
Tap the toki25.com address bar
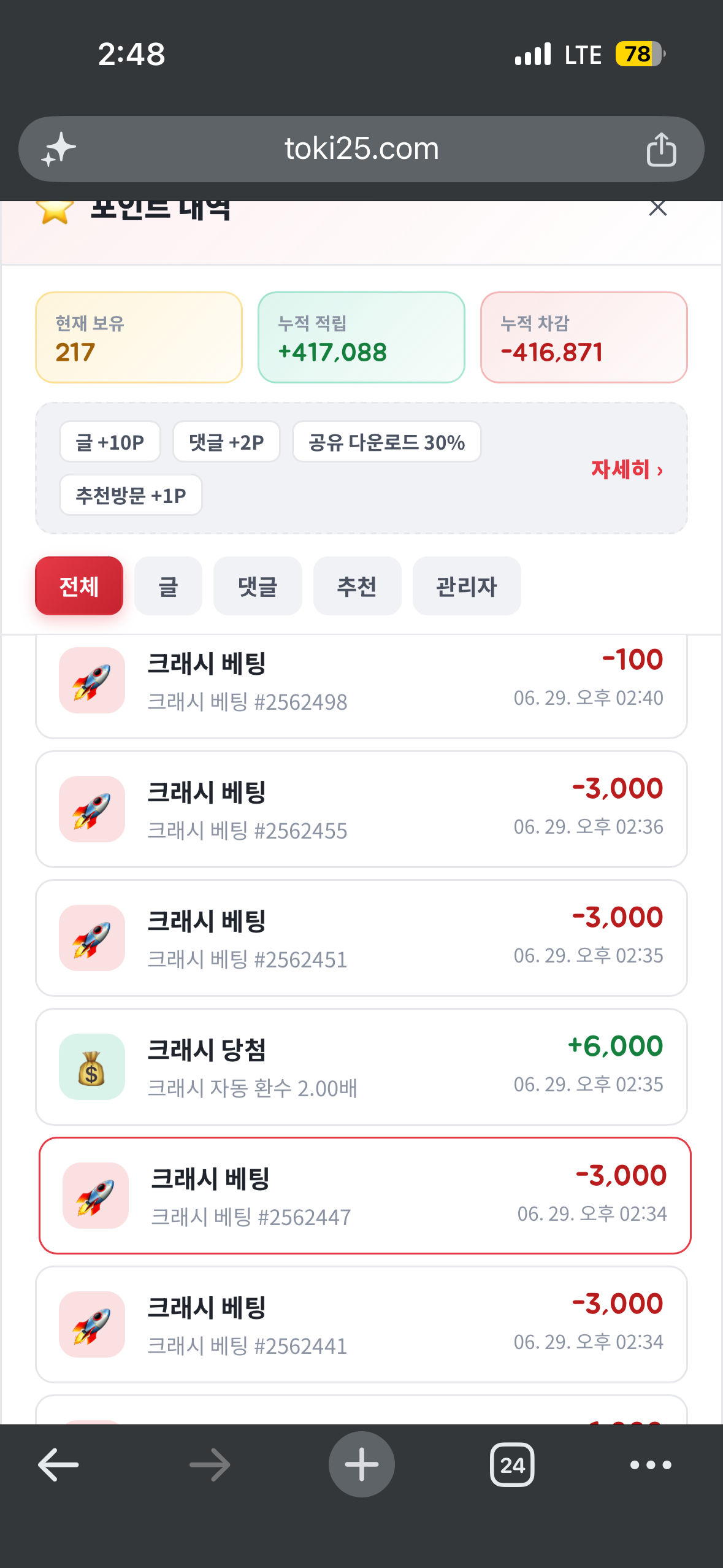tap(362, 148)
